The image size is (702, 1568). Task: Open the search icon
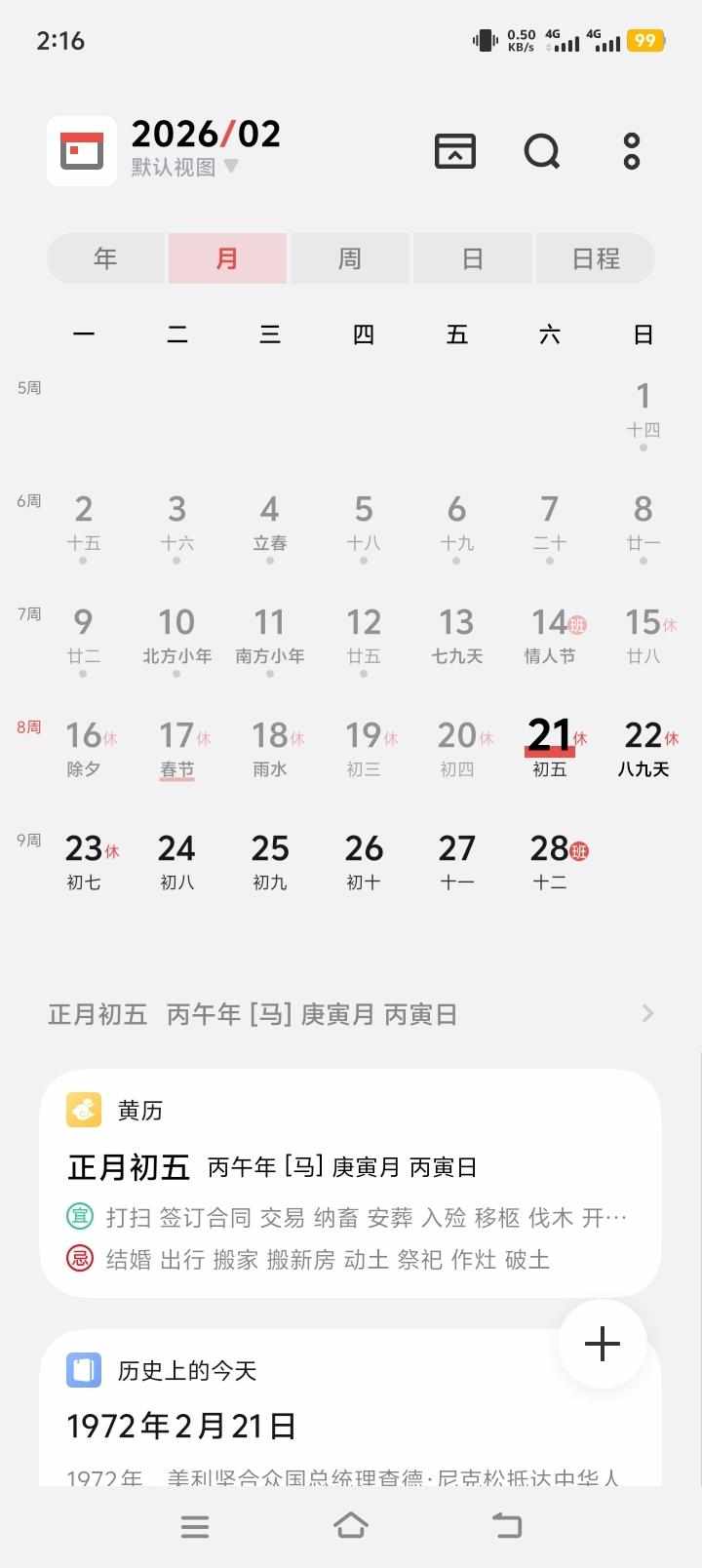point(542,151)
